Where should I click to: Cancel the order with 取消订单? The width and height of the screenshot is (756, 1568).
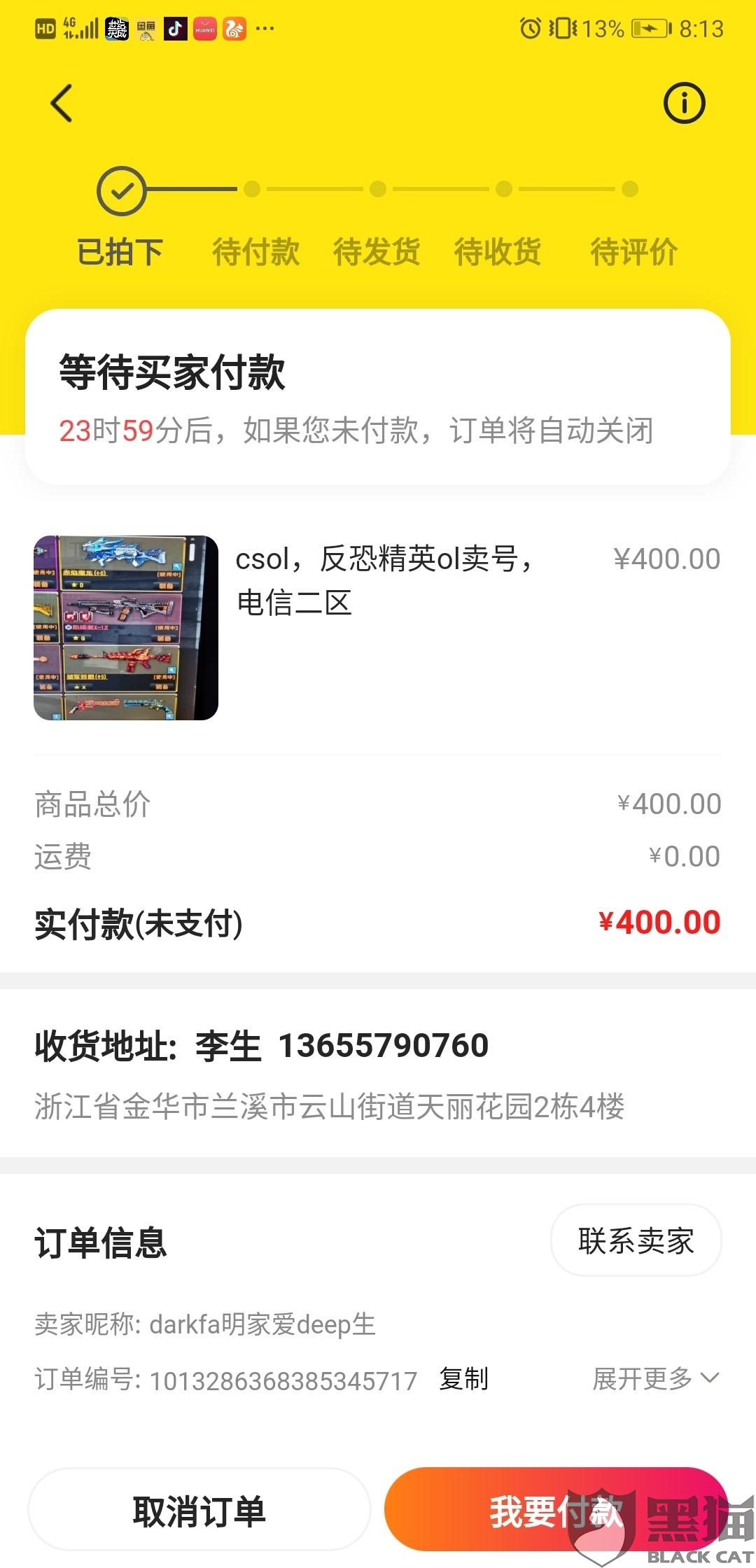pyautogui.click(x=199, y=1511)
